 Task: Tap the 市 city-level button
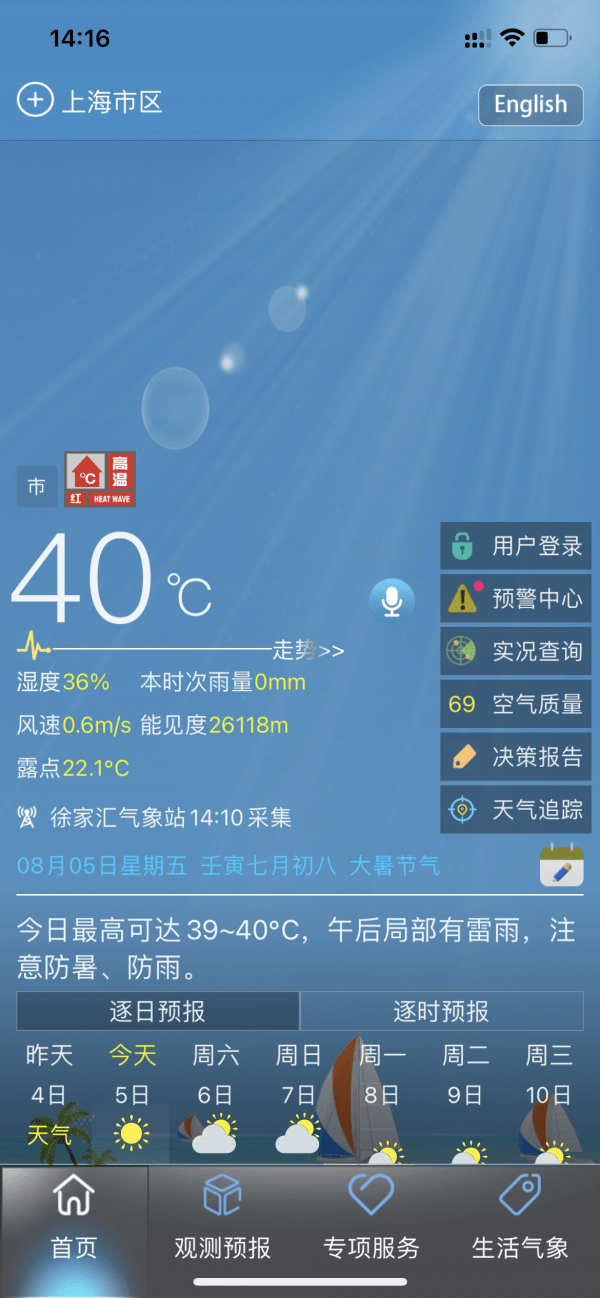tap(37, 487)
